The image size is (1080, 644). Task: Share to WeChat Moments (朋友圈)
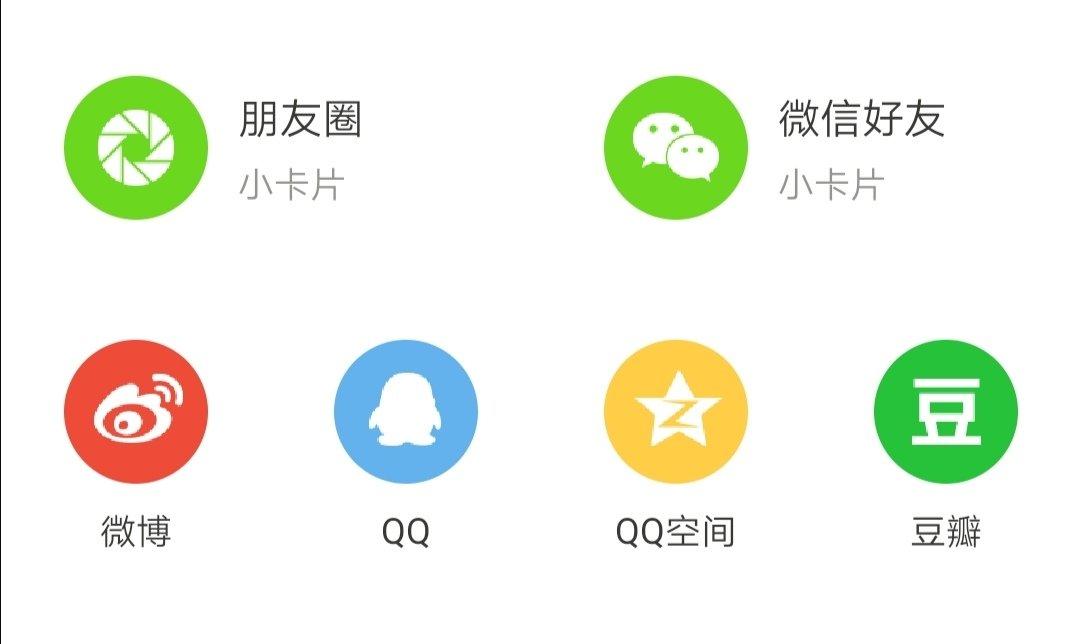136,147
